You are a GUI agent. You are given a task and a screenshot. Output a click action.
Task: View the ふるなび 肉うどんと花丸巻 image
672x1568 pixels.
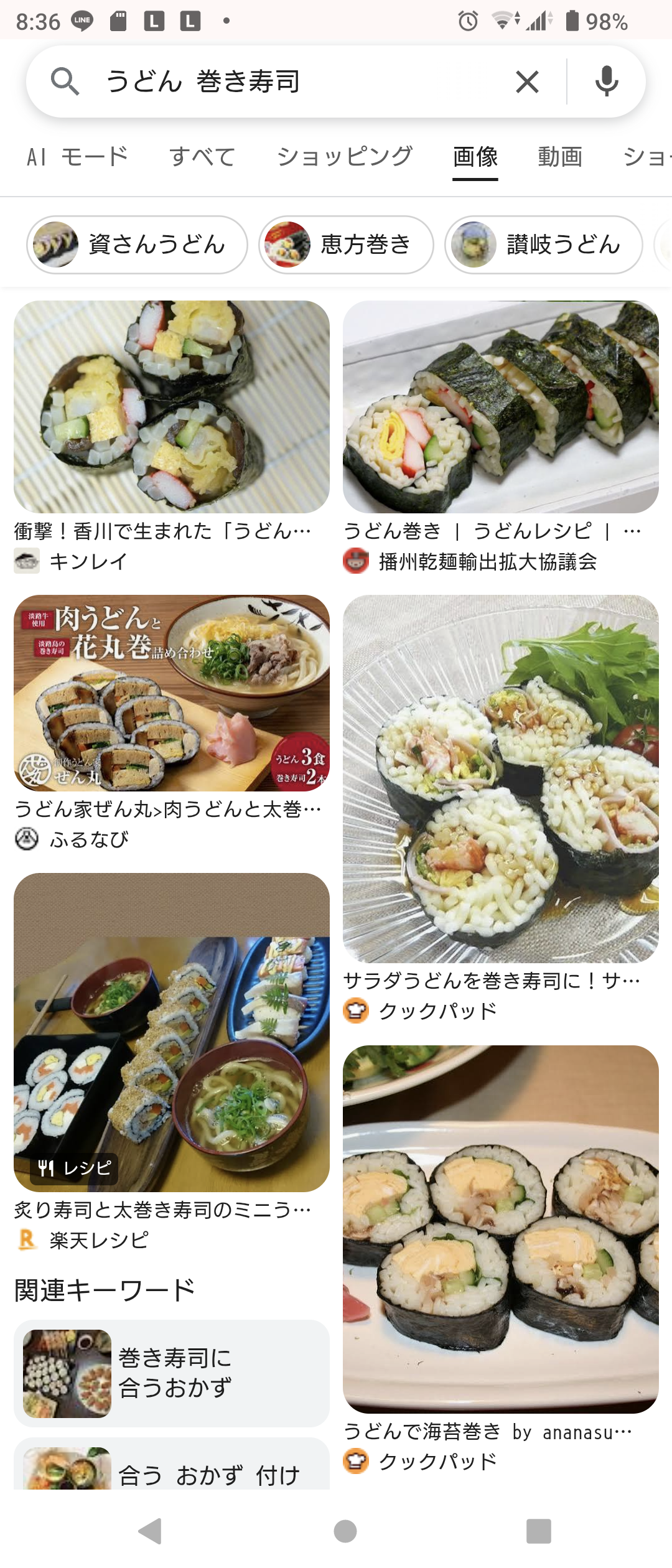coord(172,693)
